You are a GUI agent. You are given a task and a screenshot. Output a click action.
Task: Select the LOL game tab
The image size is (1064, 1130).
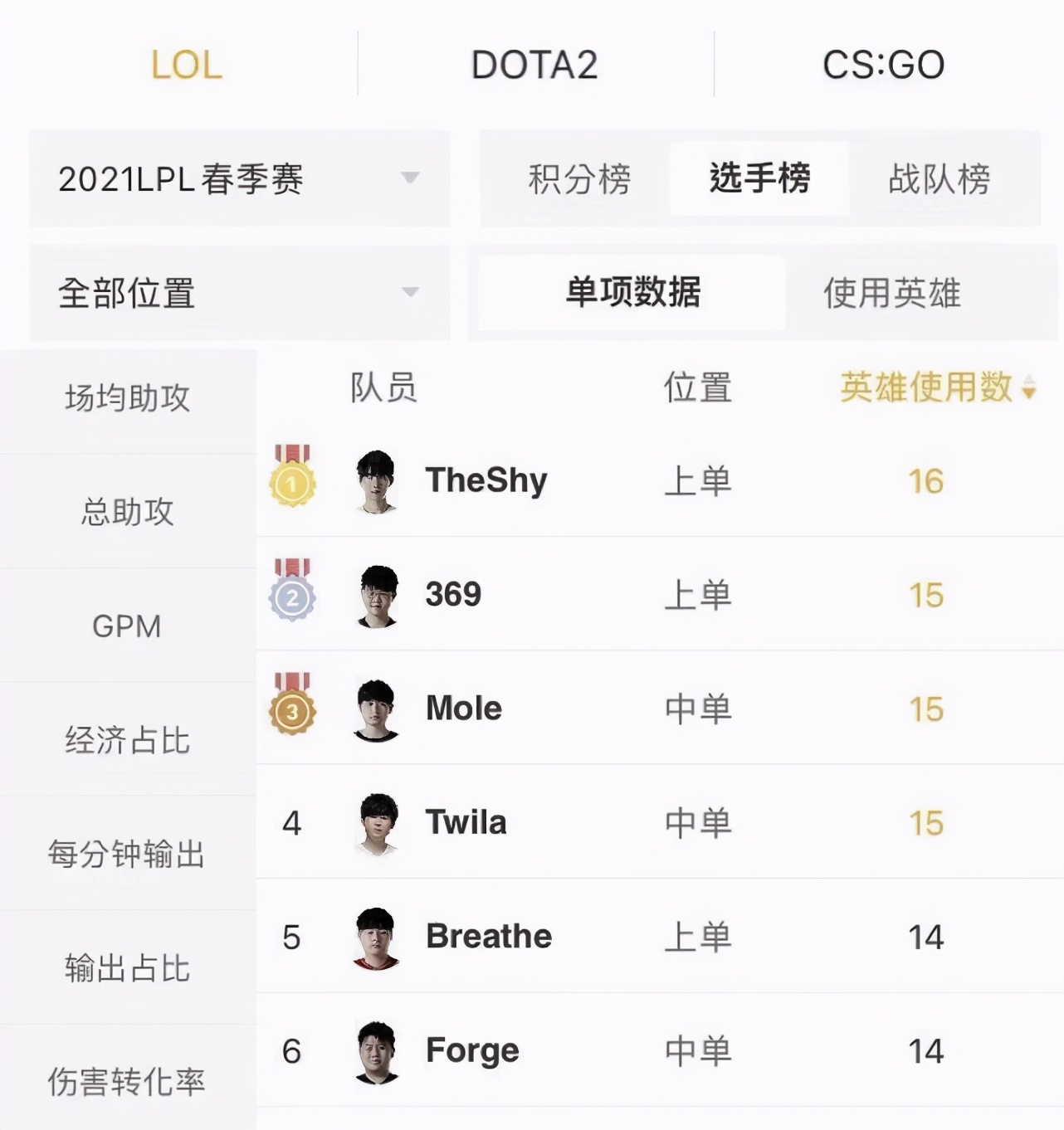coord(187,65)
